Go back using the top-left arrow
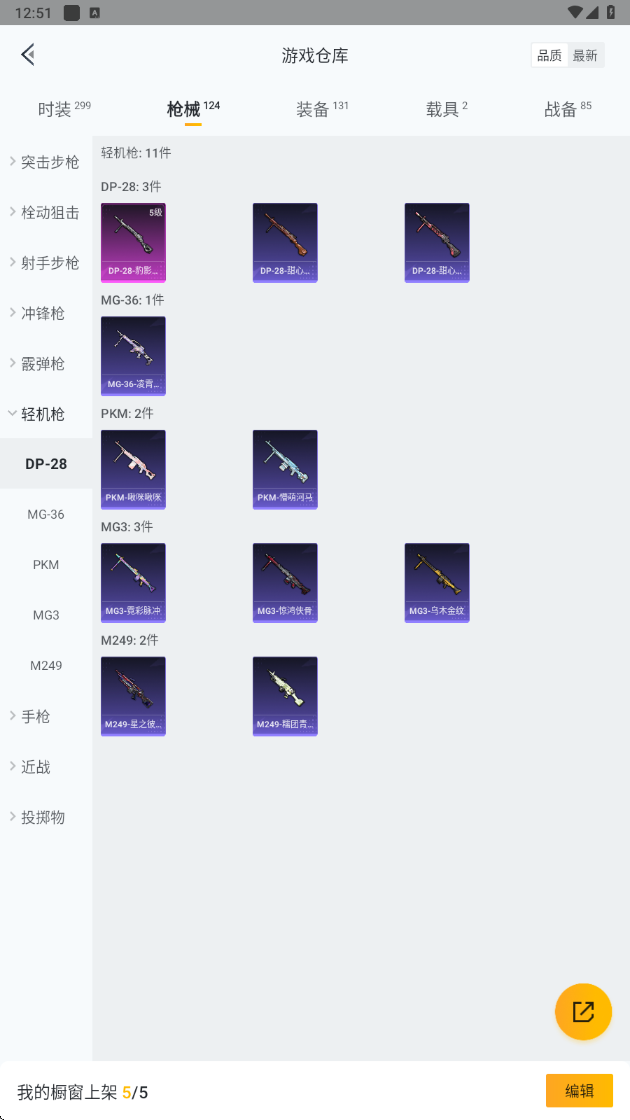The height and width of the screenshot is (1120, 630). (x=28, y=55)
